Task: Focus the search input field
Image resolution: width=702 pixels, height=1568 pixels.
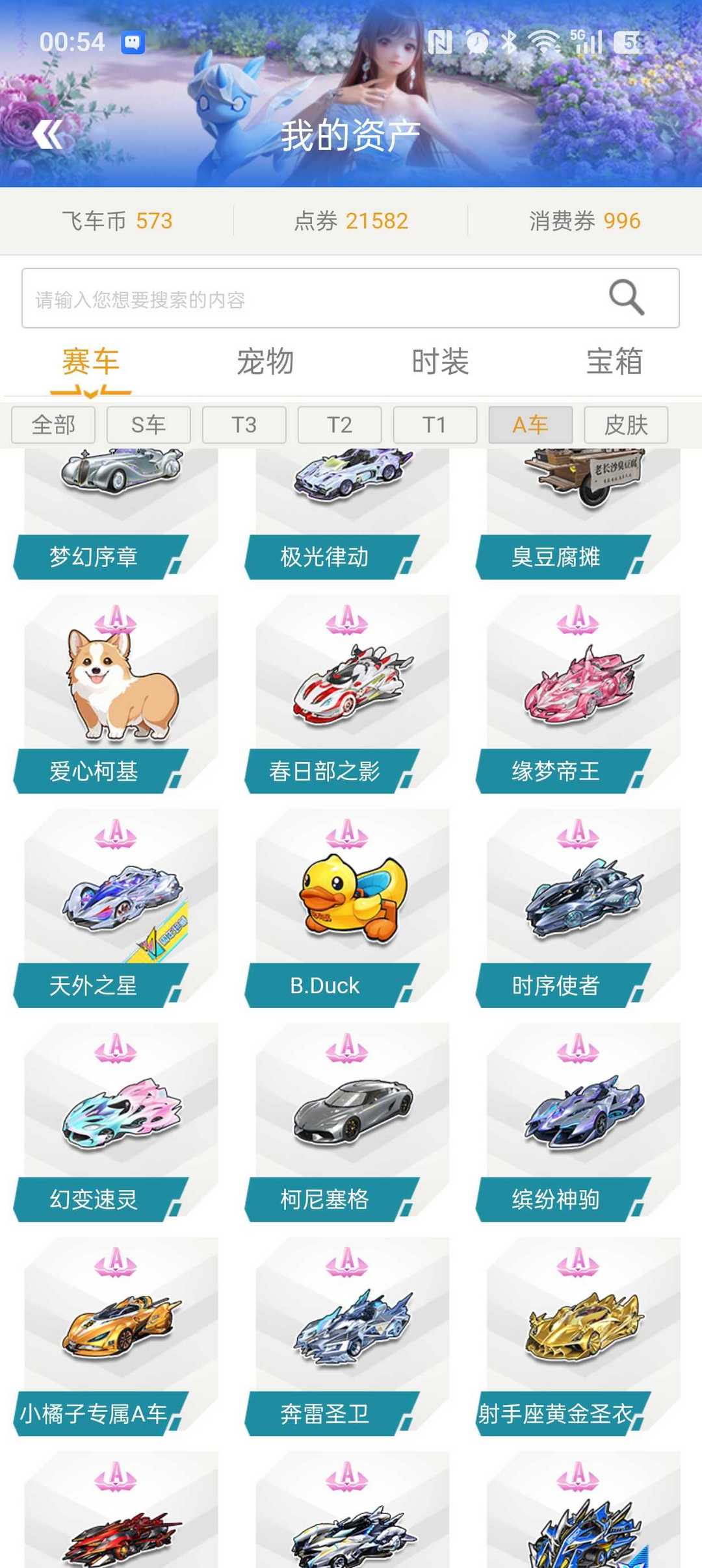Action: (x=312, y=299)
